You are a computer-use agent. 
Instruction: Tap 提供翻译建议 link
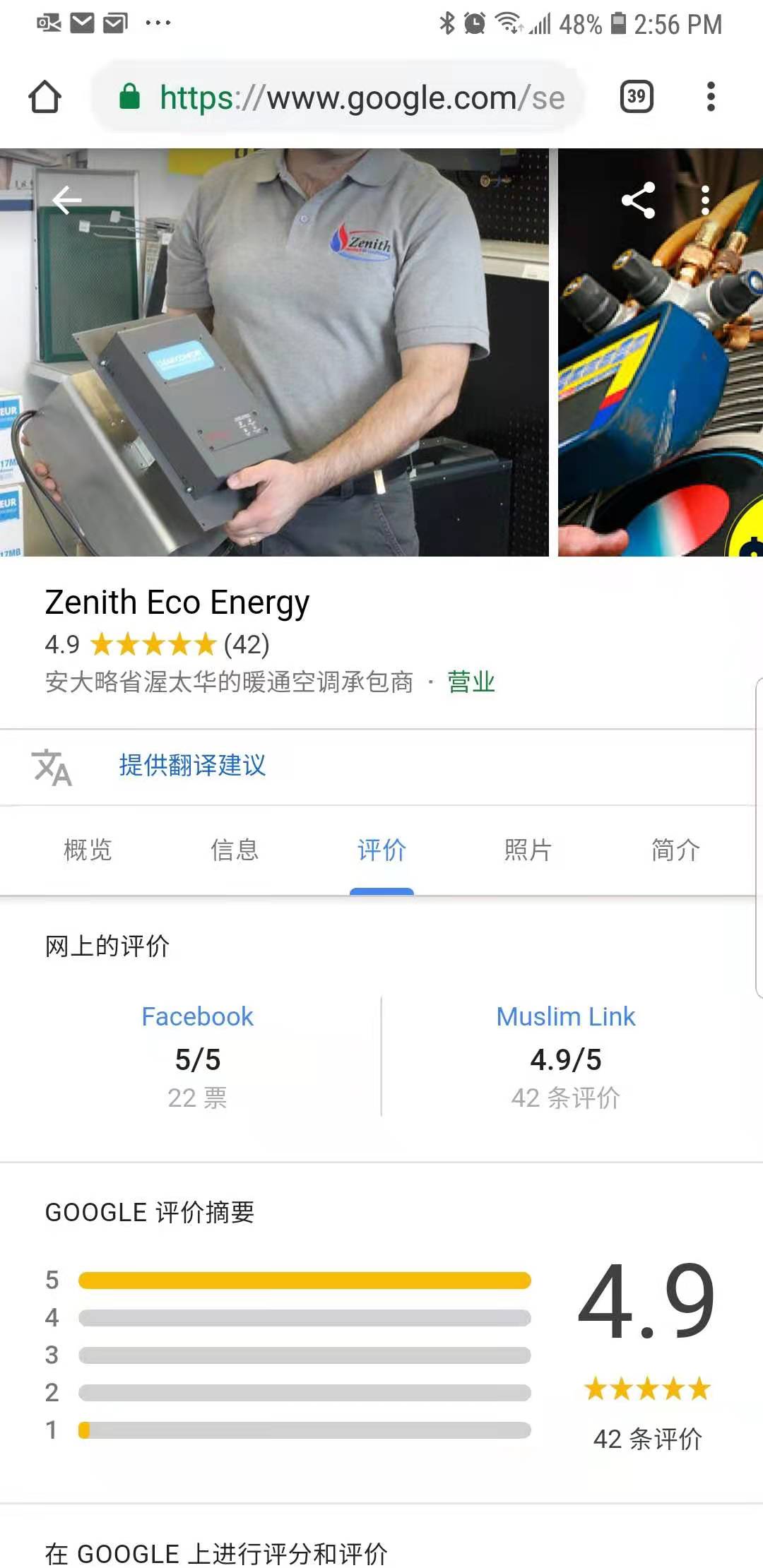point(192,766)
